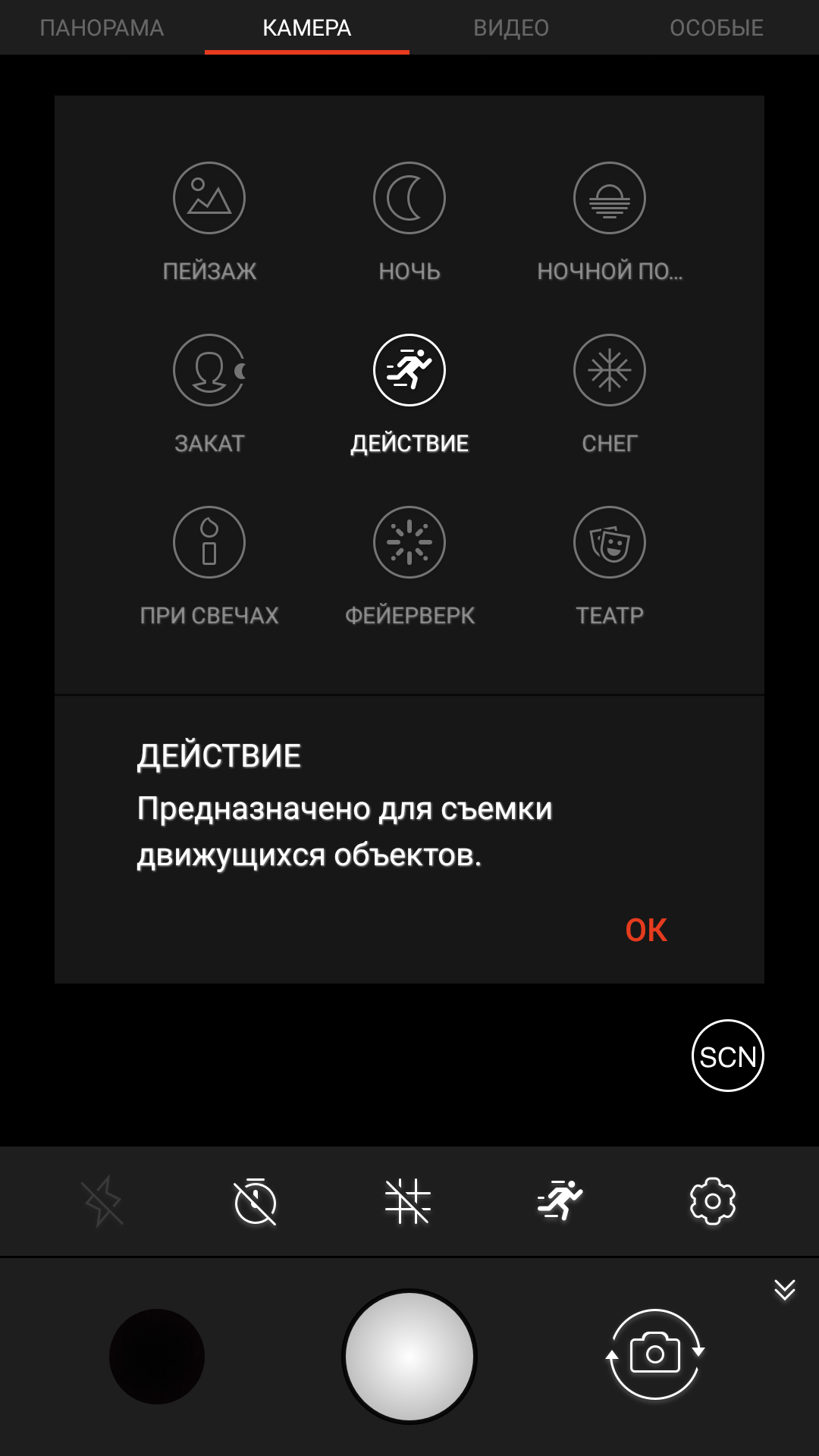Open the ОСОБЫЕ tab
Viewport: 819px width, 1456px height.
click(x=717, y=28)
